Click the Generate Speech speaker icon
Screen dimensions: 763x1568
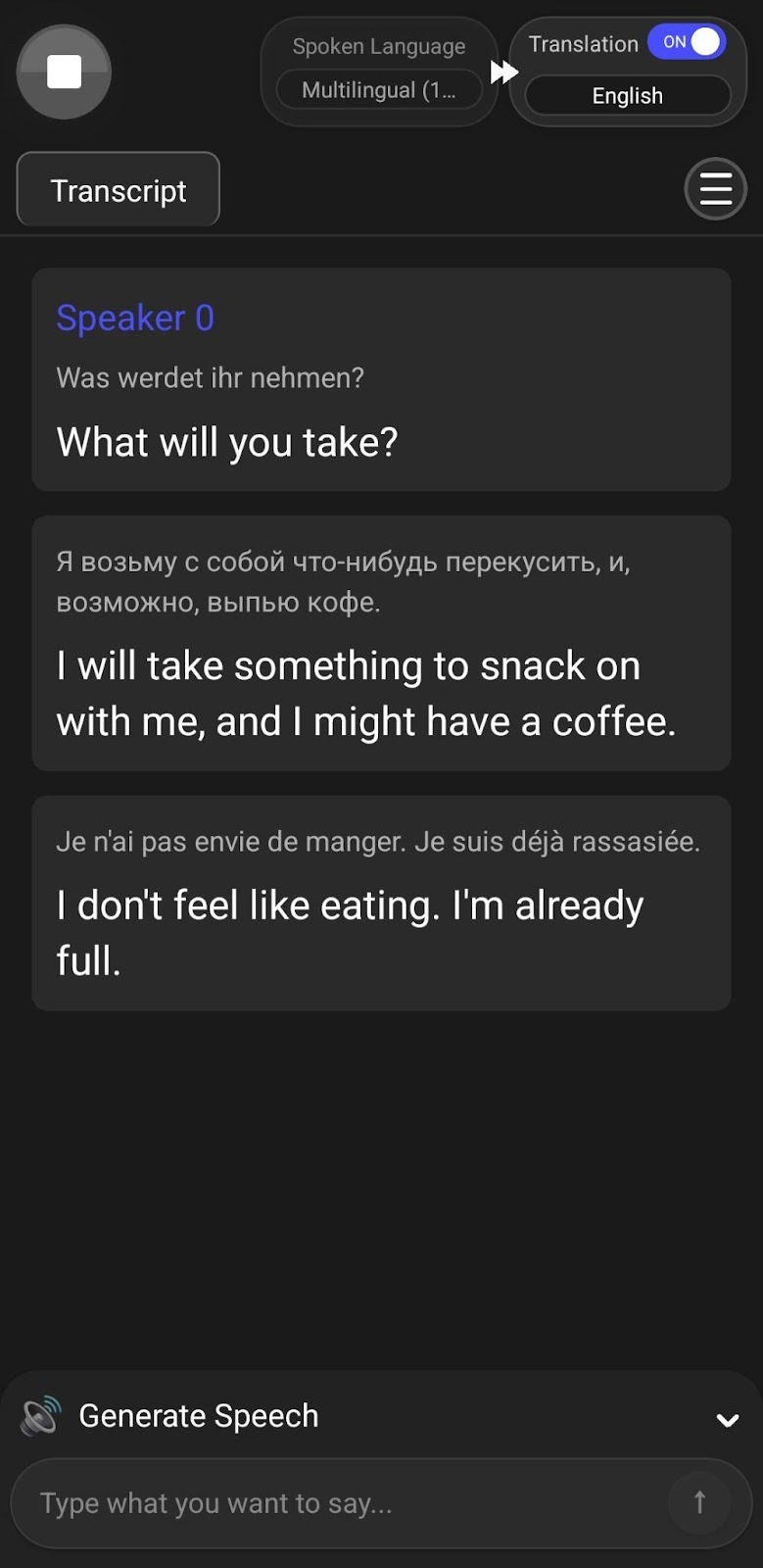[40, 1414]
